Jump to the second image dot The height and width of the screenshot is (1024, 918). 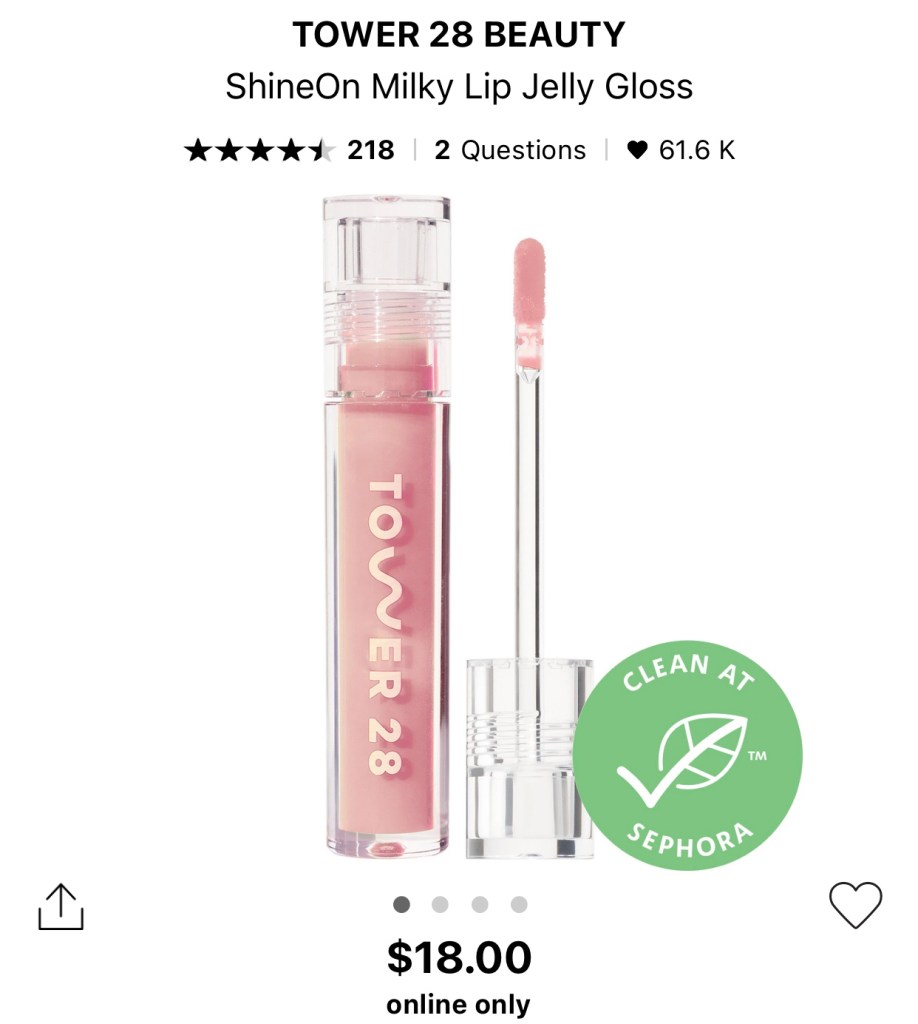click(x=440, y=905)
